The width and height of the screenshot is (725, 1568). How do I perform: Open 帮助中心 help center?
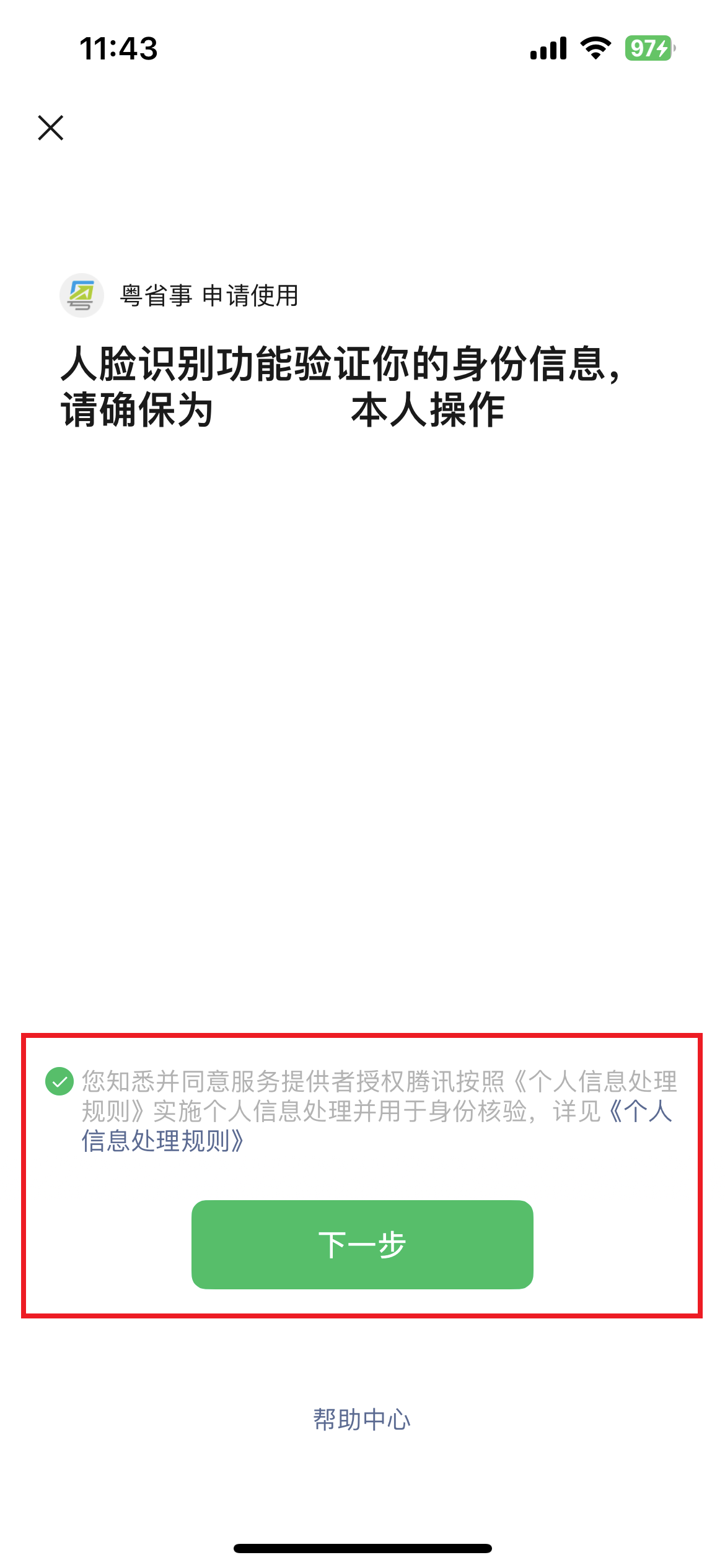(x=362, y=1419)
